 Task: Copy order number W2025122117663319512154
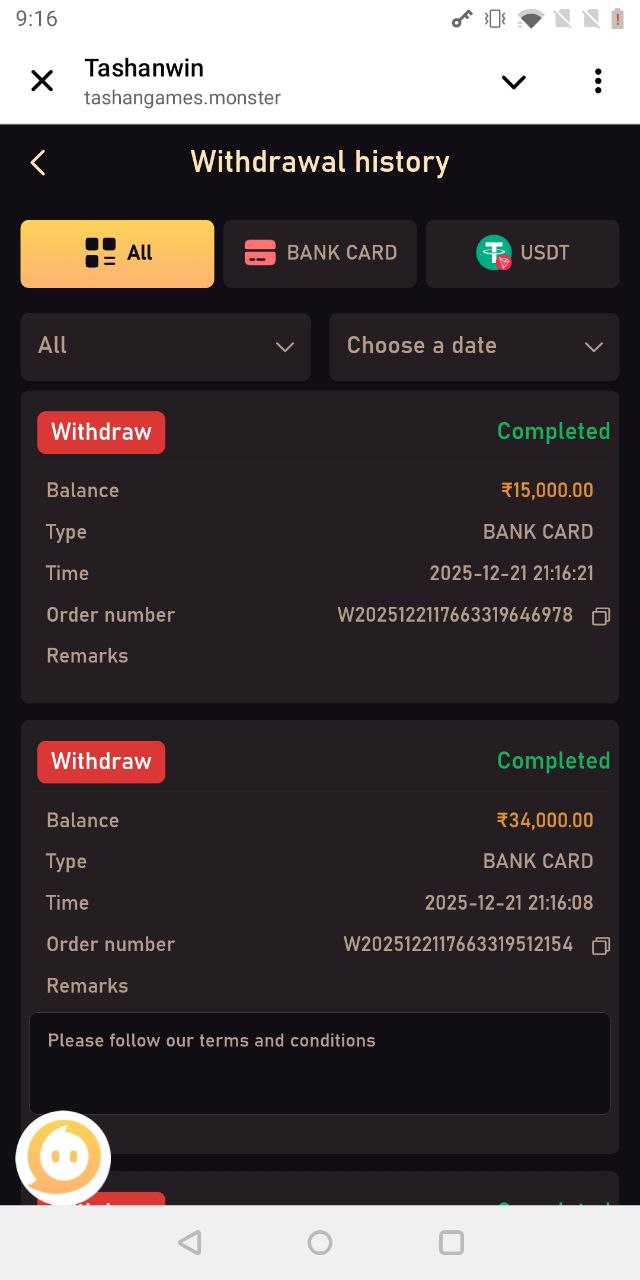600,946
